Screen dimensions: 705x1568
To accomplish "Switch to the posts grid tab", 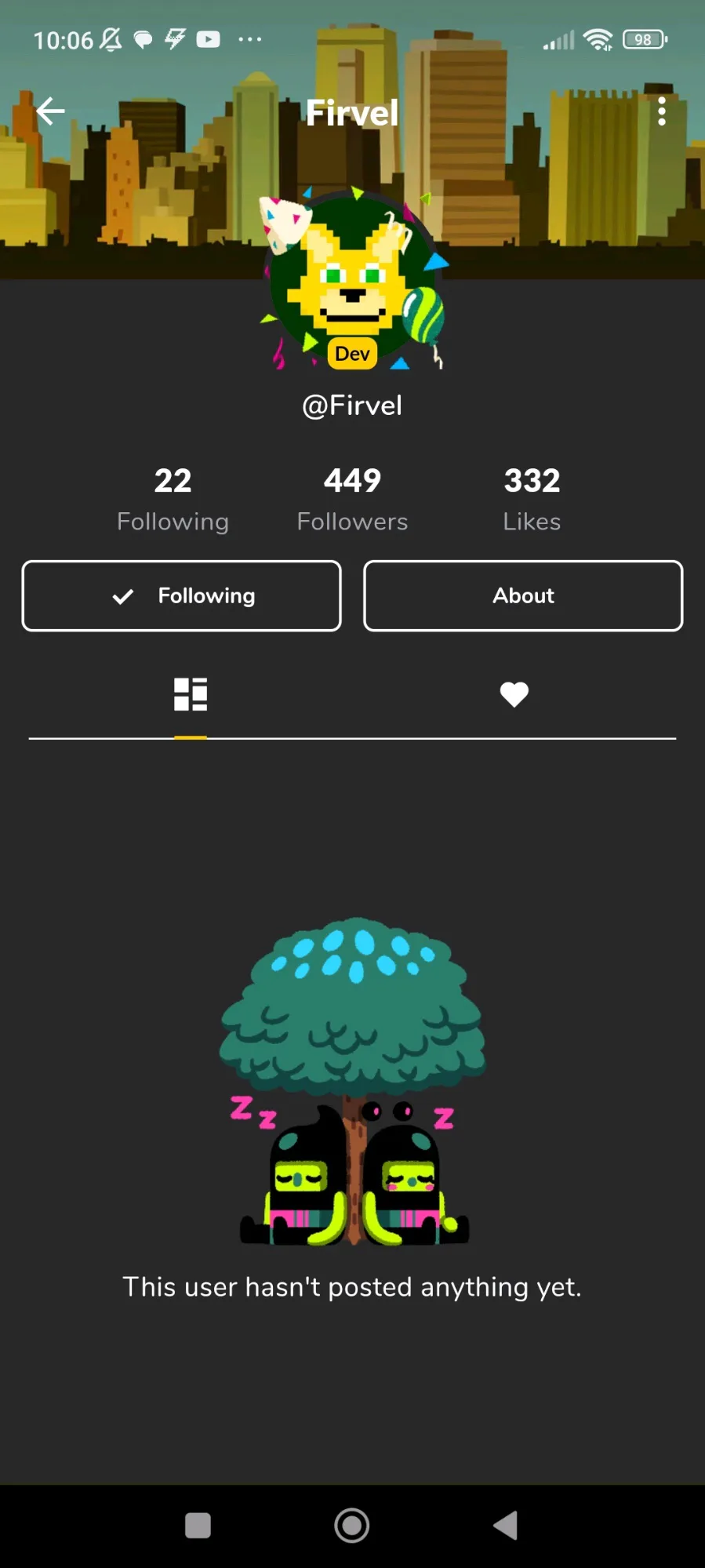I will pyautogui.click(x=191, y=694).
